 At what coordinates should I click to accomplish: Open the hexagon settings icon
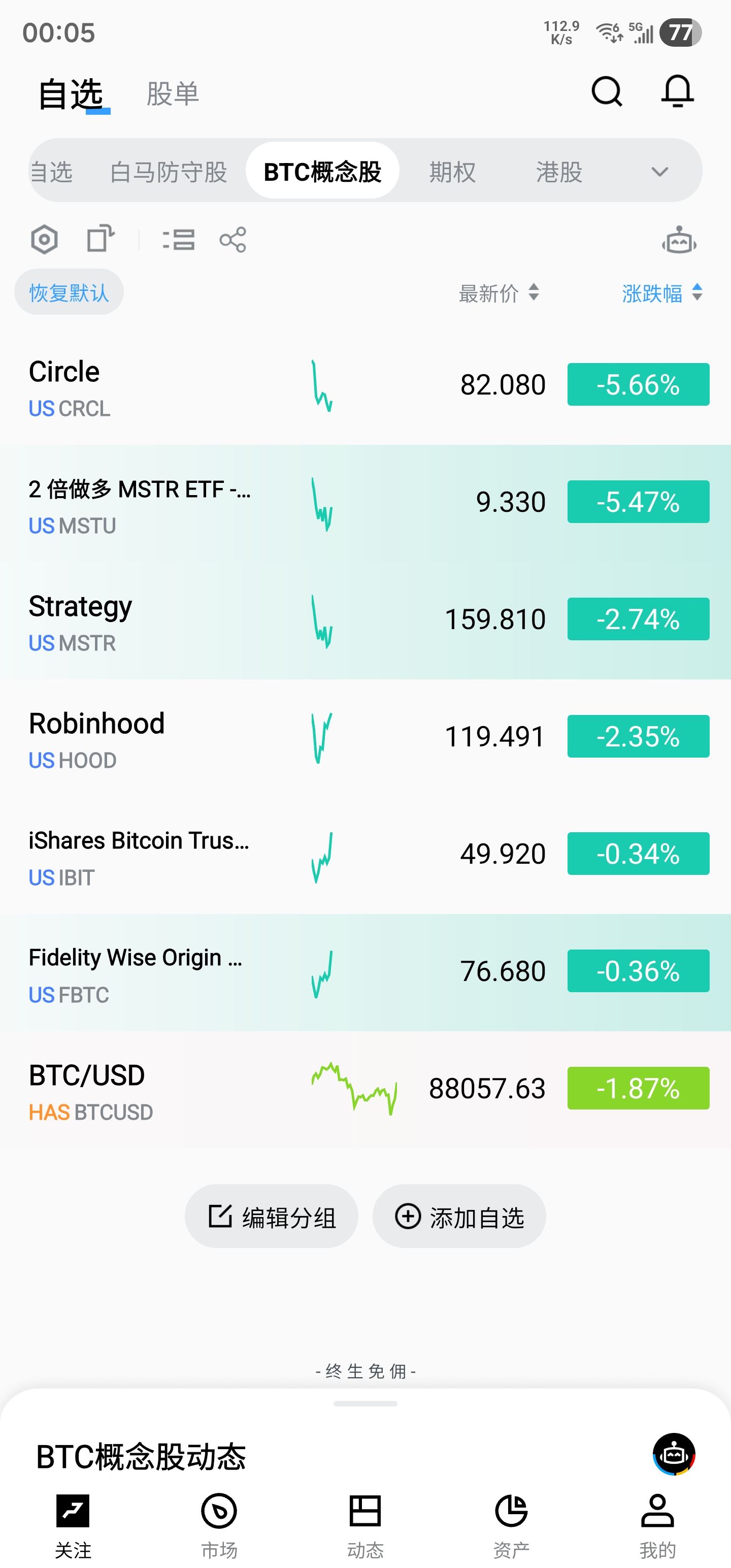click(x=45, y=239)
